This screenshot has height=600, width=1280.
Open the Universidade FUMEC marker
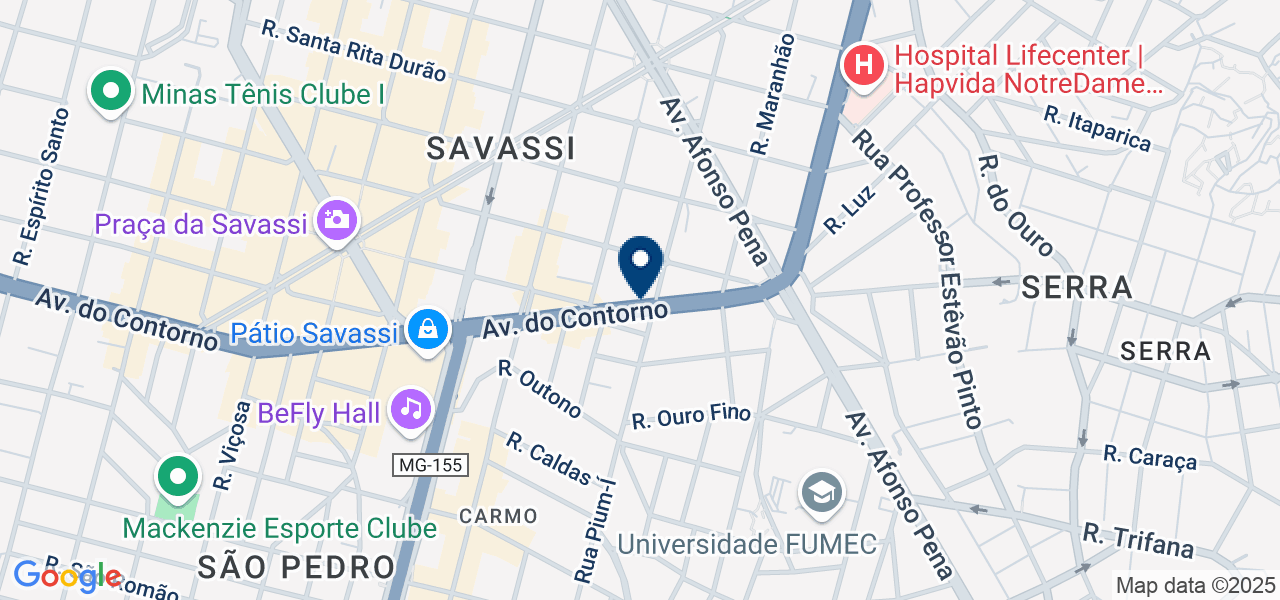822,493
